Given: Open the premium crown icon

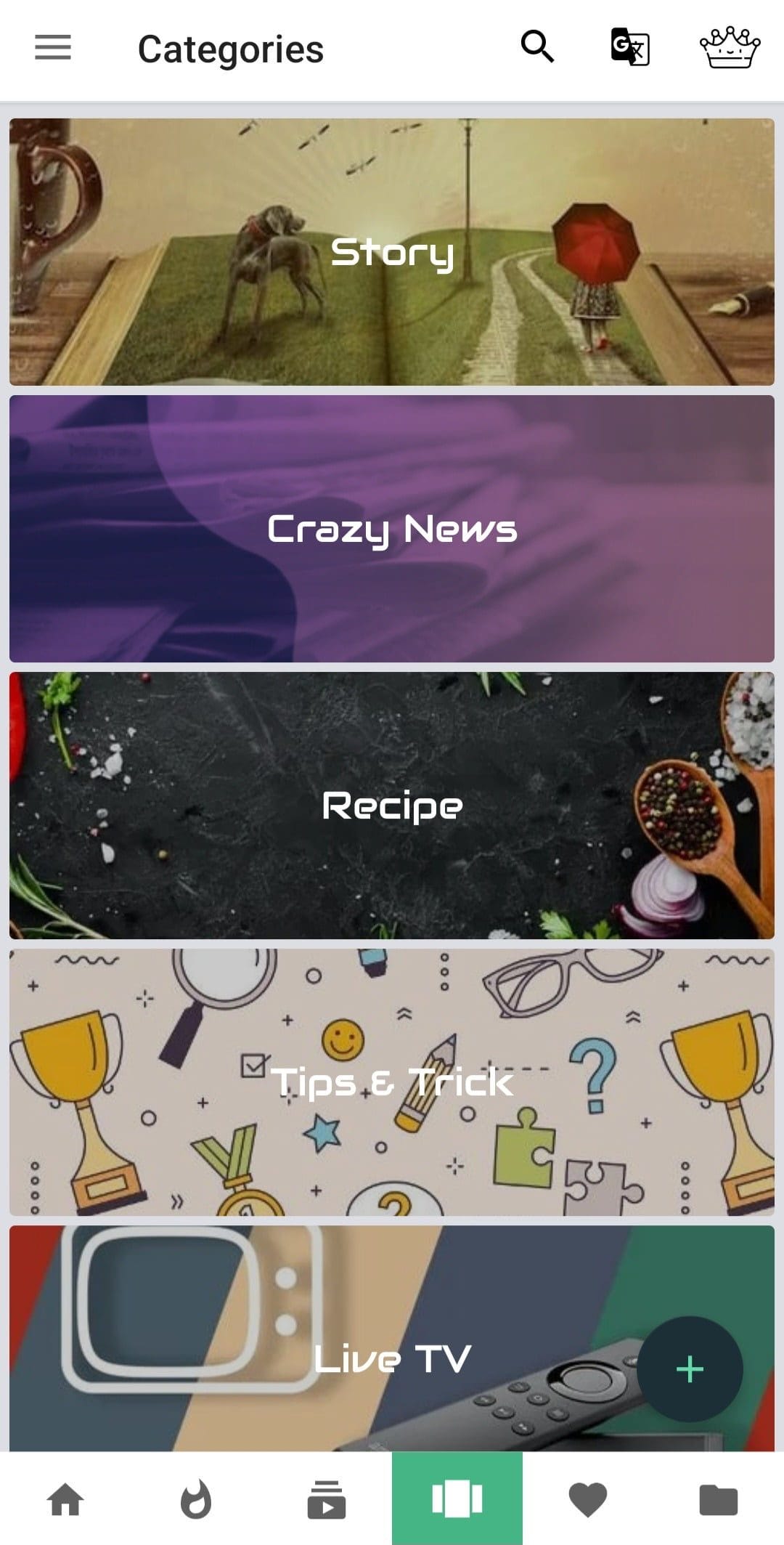Looking at the screenshot, I should click(730, 48).
